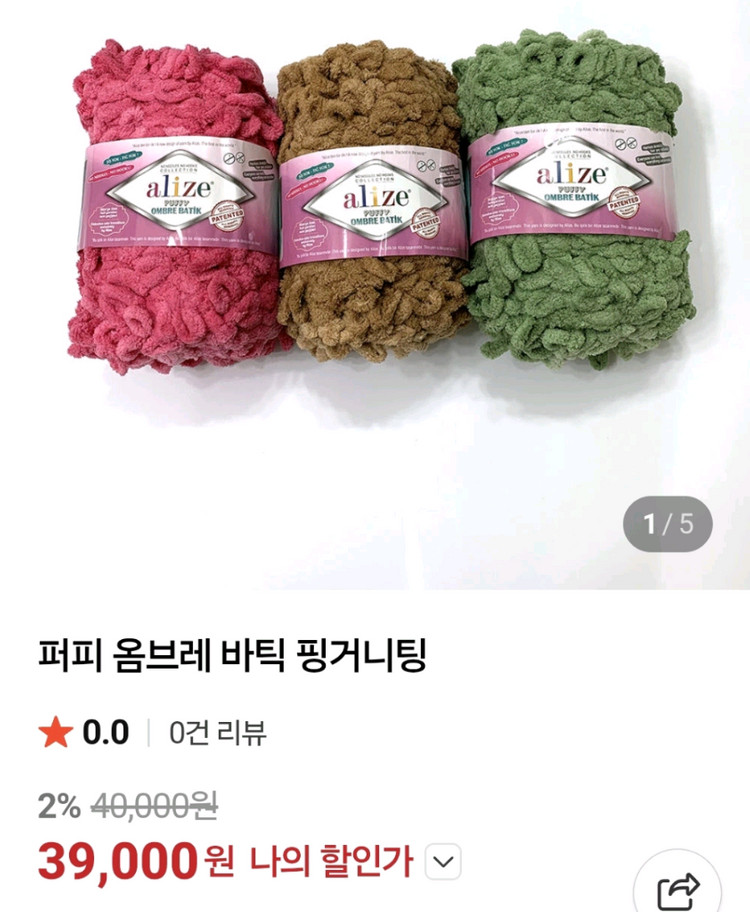The image size is (750, 912).
Task: Expand the 나의 할인가 discount dropdown
Action: tap(443, 860)
